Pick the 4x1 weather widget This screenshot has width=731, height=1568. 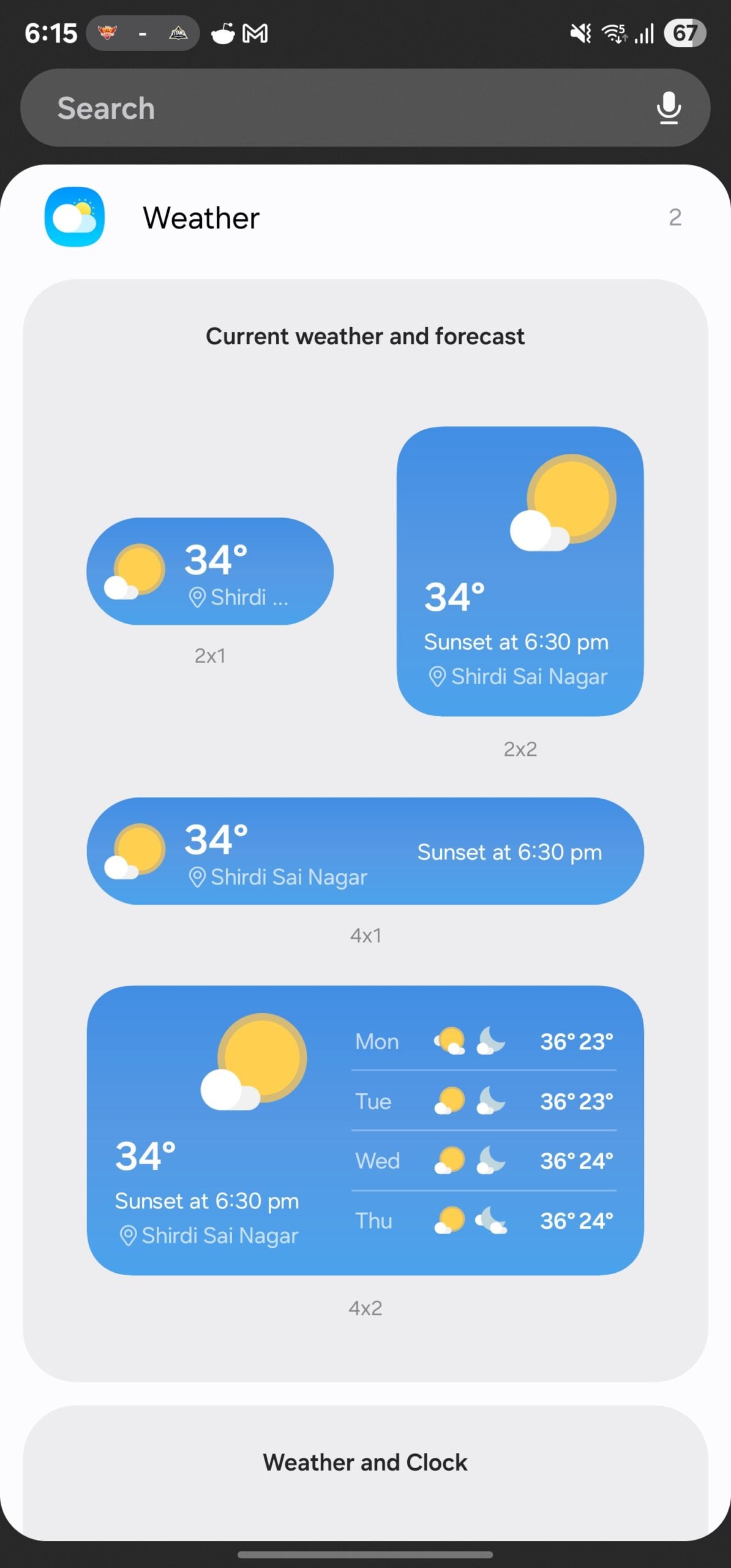tap(365, 851)
